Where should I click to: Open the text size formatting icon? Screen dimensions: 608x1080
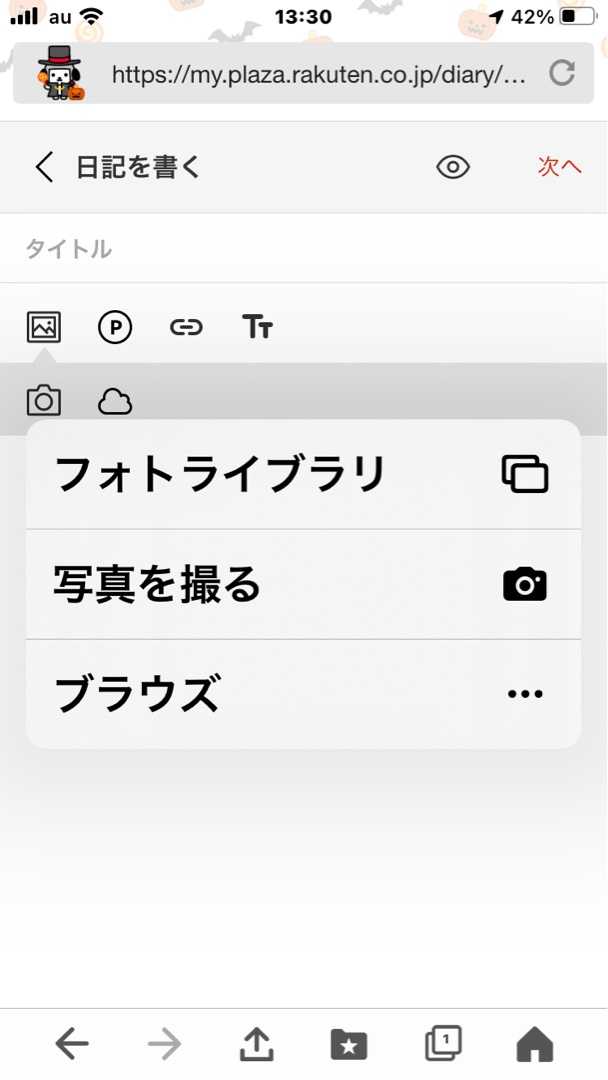(257, 327)
